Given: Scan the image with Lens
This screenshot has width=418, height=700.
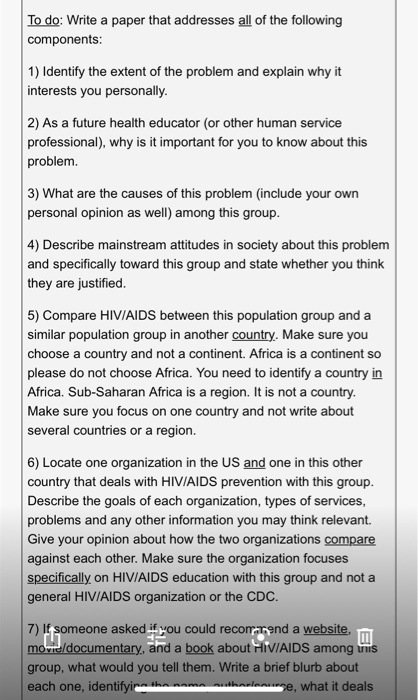Looking at the screenshot, I should [261, 637].
